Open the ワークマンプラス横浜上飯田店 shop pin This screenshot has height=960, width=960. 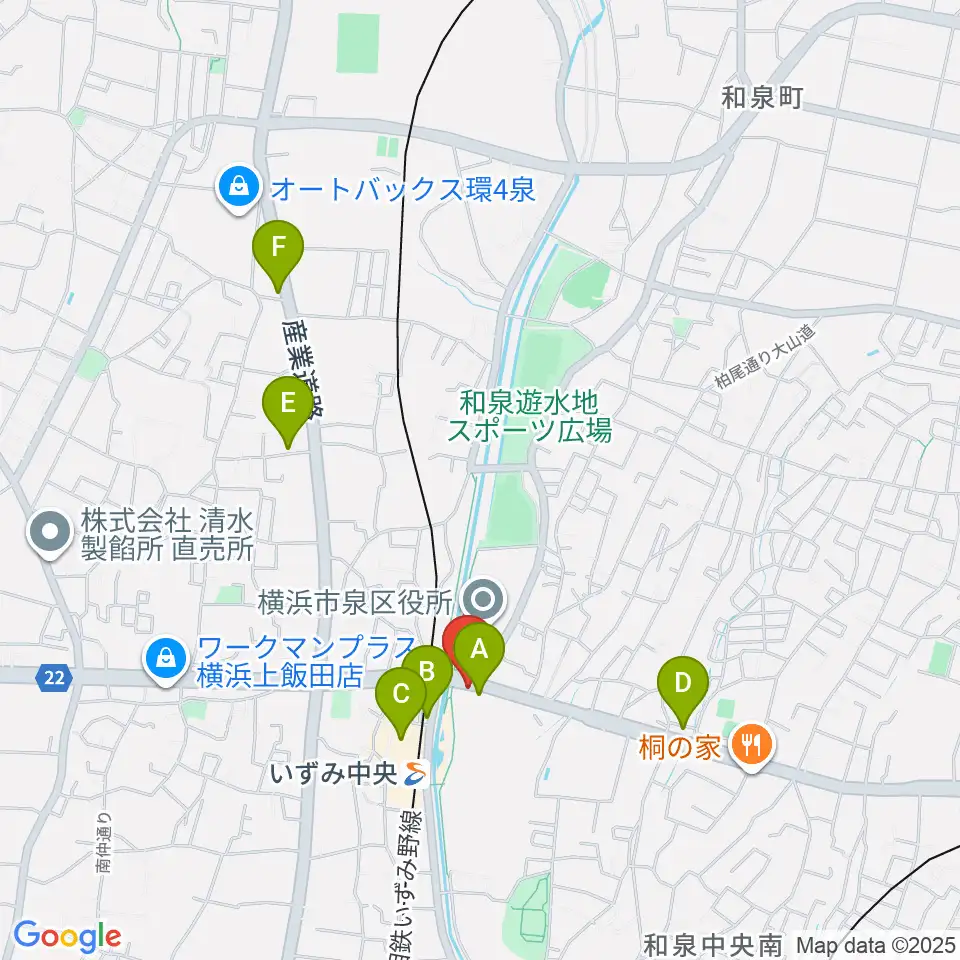click(x=165, y=659)
